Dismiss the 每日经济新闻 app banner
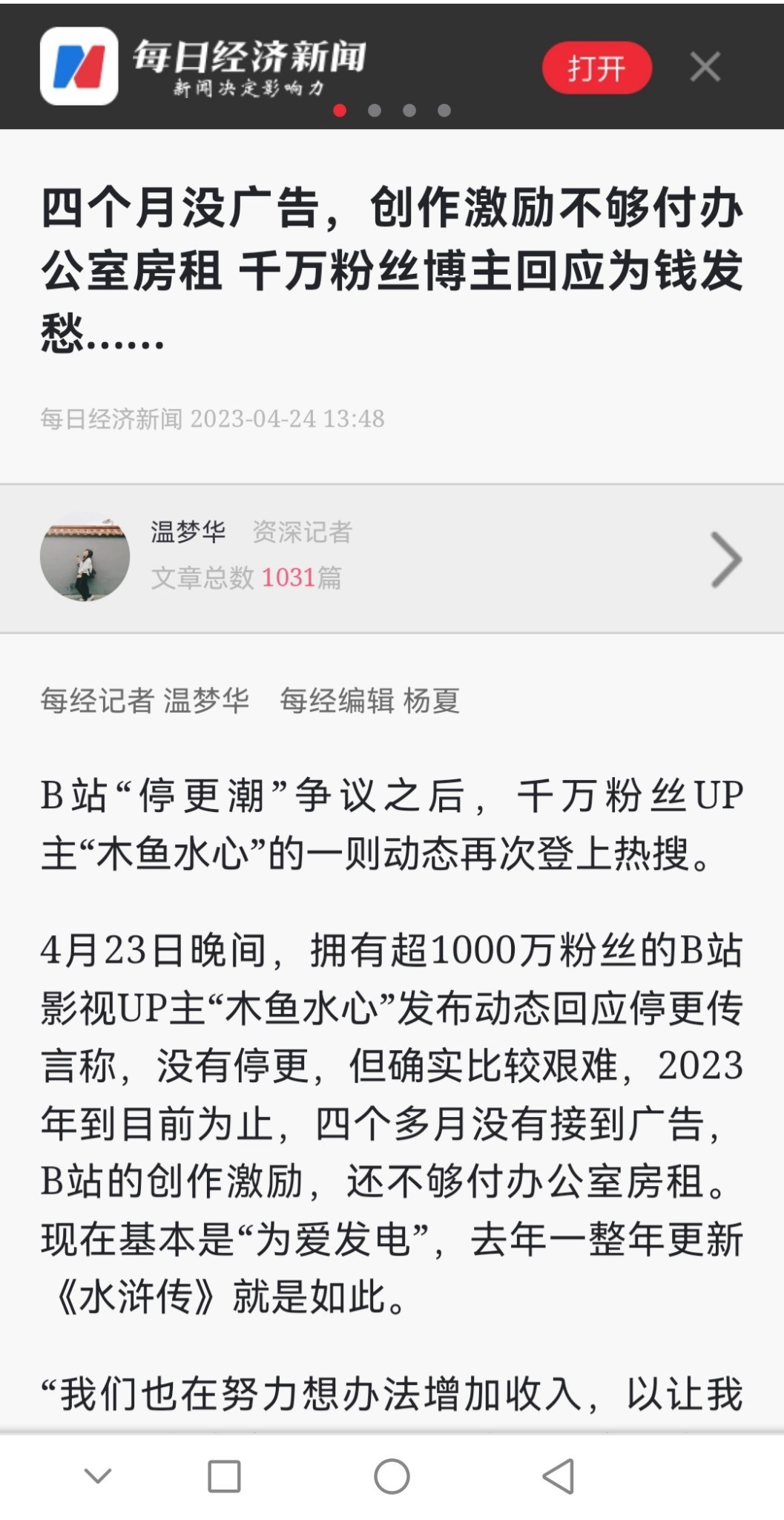 tap(705, 67)
